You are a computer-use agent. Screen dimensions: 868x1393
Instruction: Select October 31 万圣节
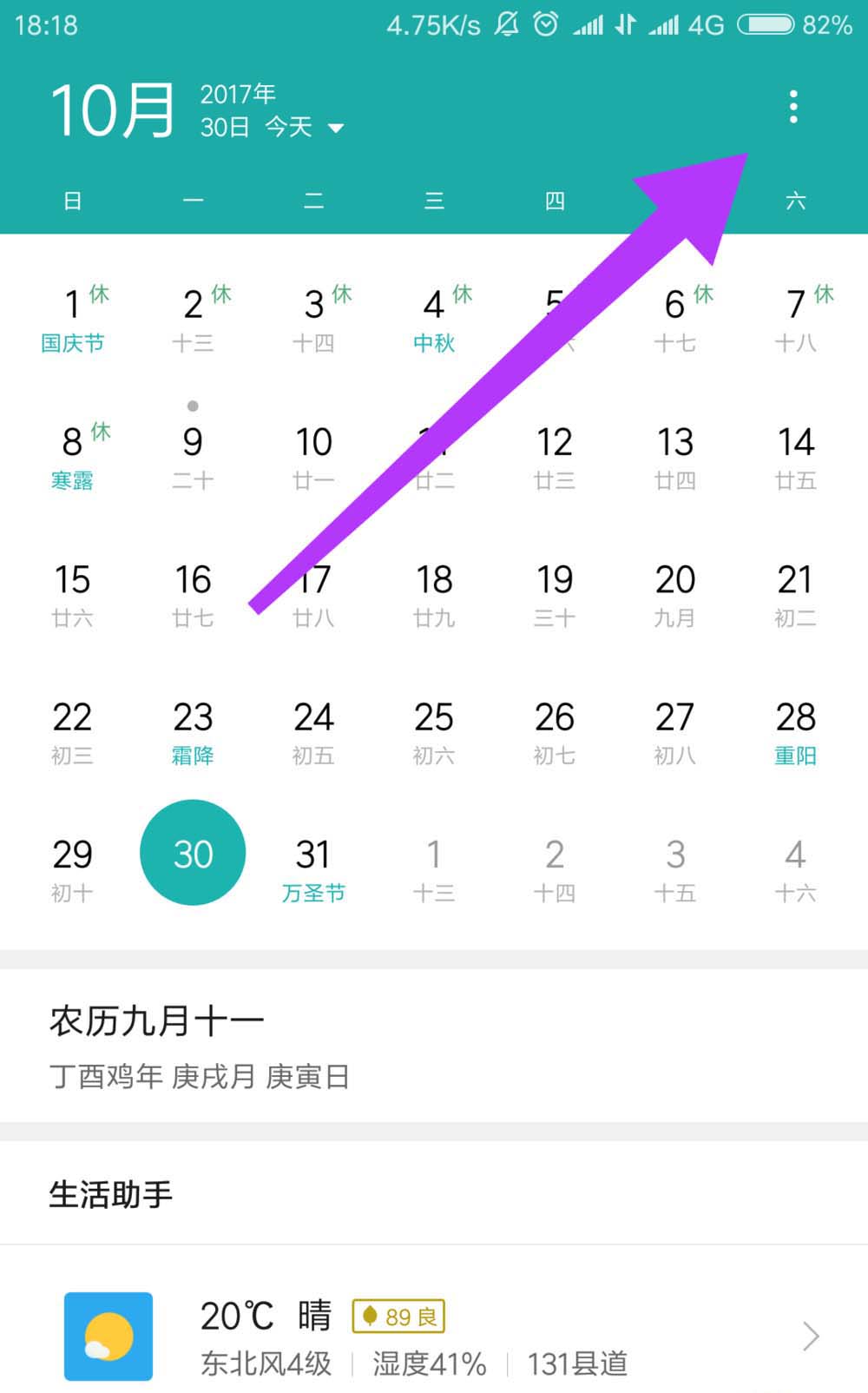(313, 868)
